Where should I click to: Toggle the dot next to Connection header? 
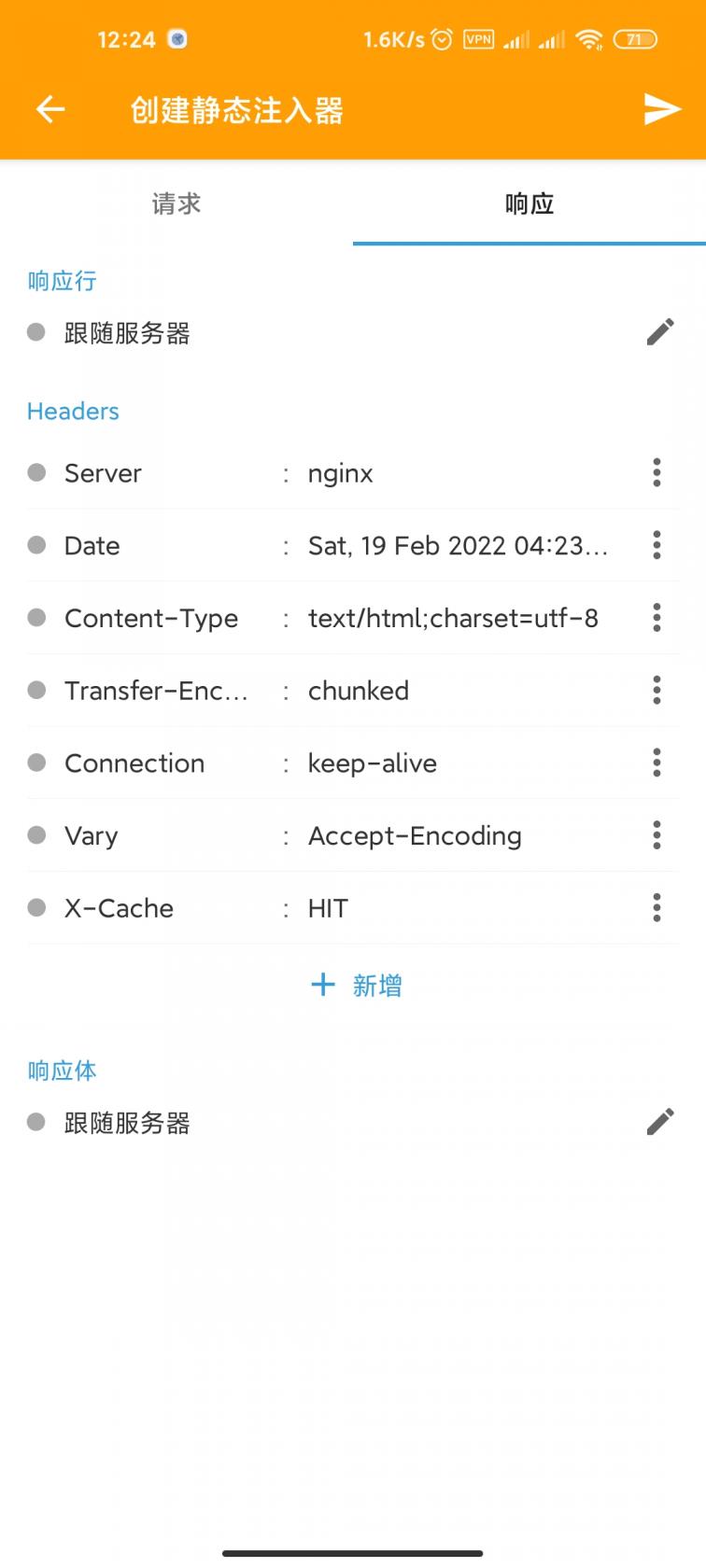[36, 763]
